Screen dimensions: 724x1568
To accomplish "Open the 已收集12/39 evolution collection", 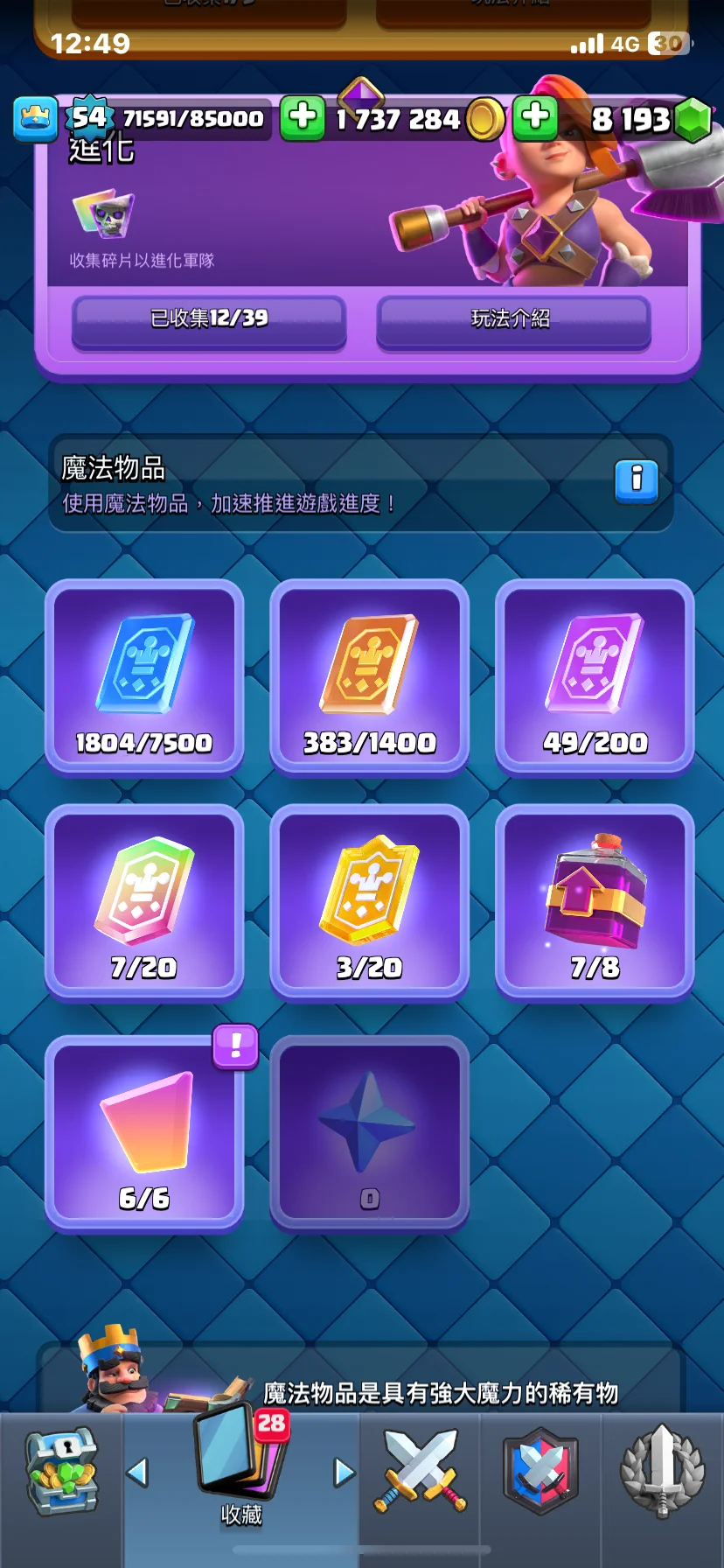I will [x=209, y=318].
